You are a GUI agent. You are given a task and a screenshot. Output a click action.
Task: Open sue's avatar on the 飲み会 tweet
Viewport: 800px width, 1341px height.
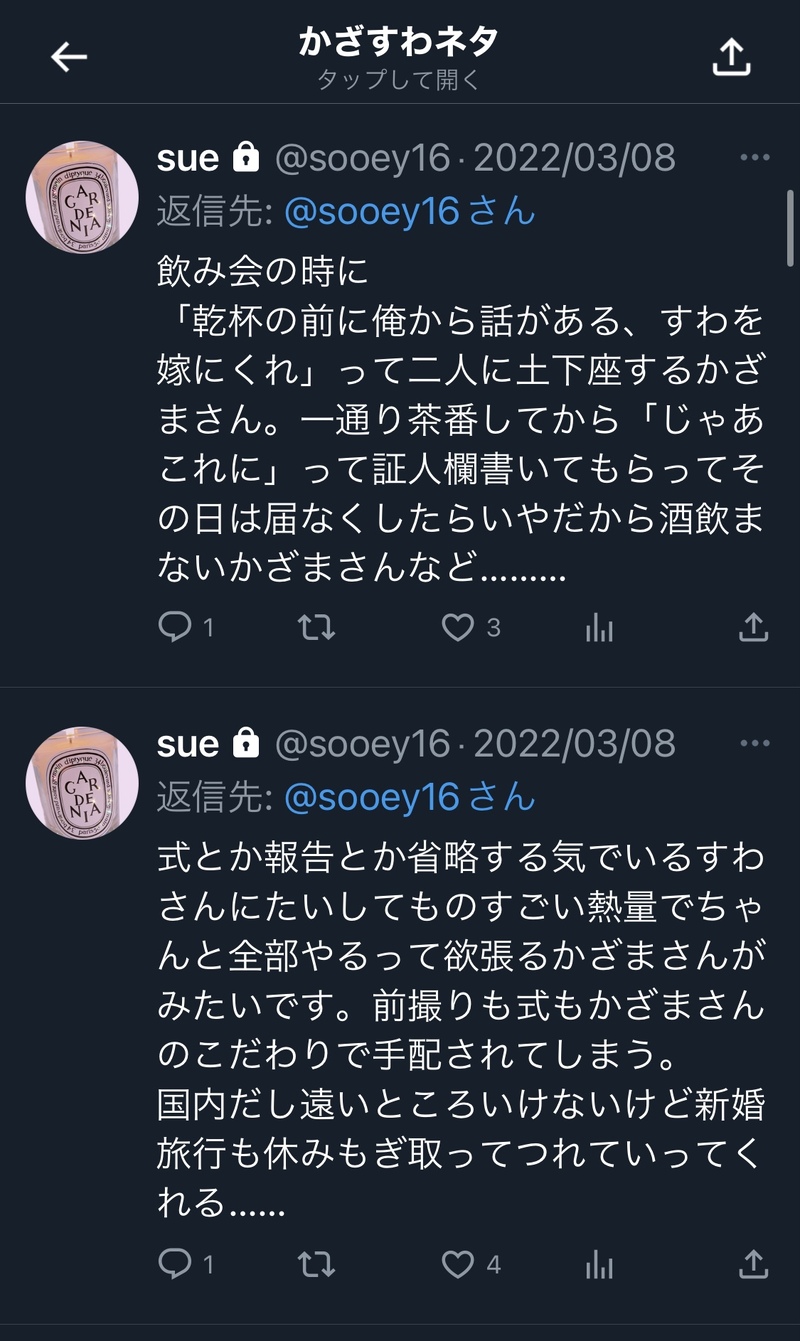click(x=81, y=196)
